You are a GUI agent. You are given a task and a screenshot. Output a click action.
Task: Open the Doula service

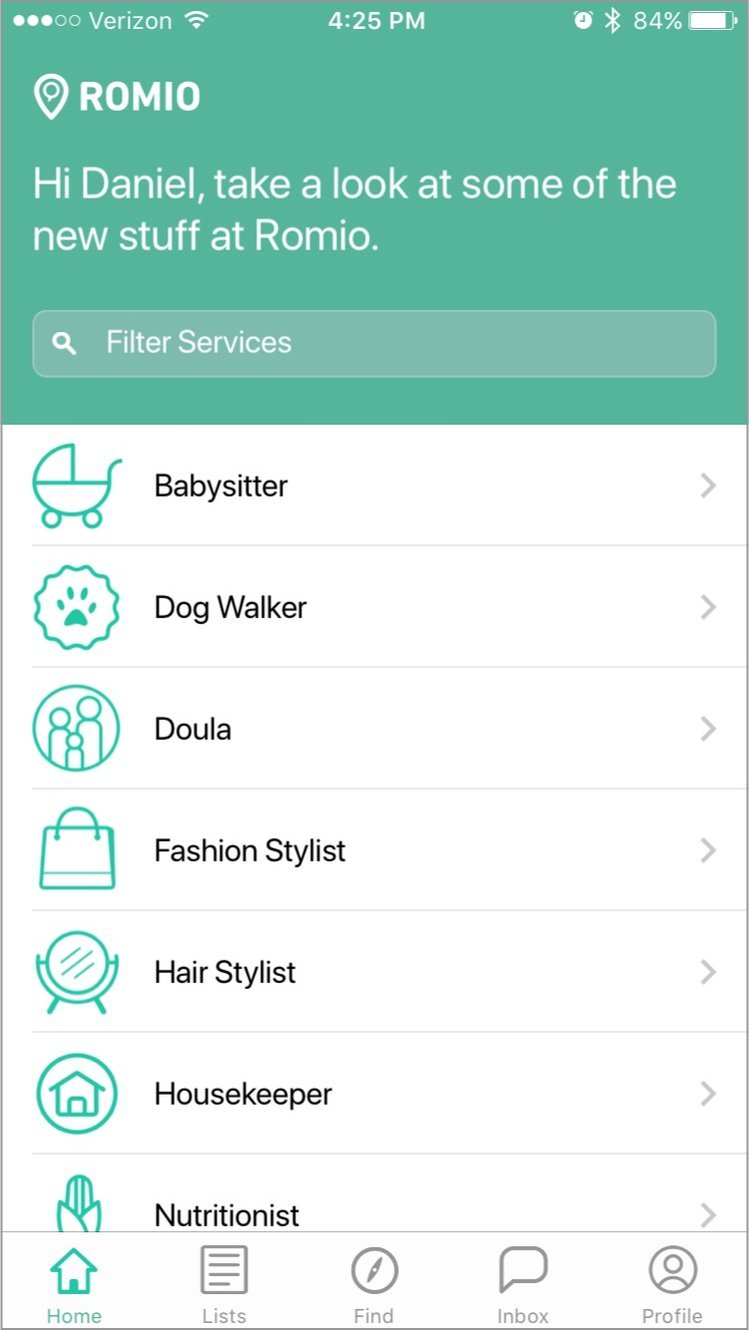[x=374, y=729]
